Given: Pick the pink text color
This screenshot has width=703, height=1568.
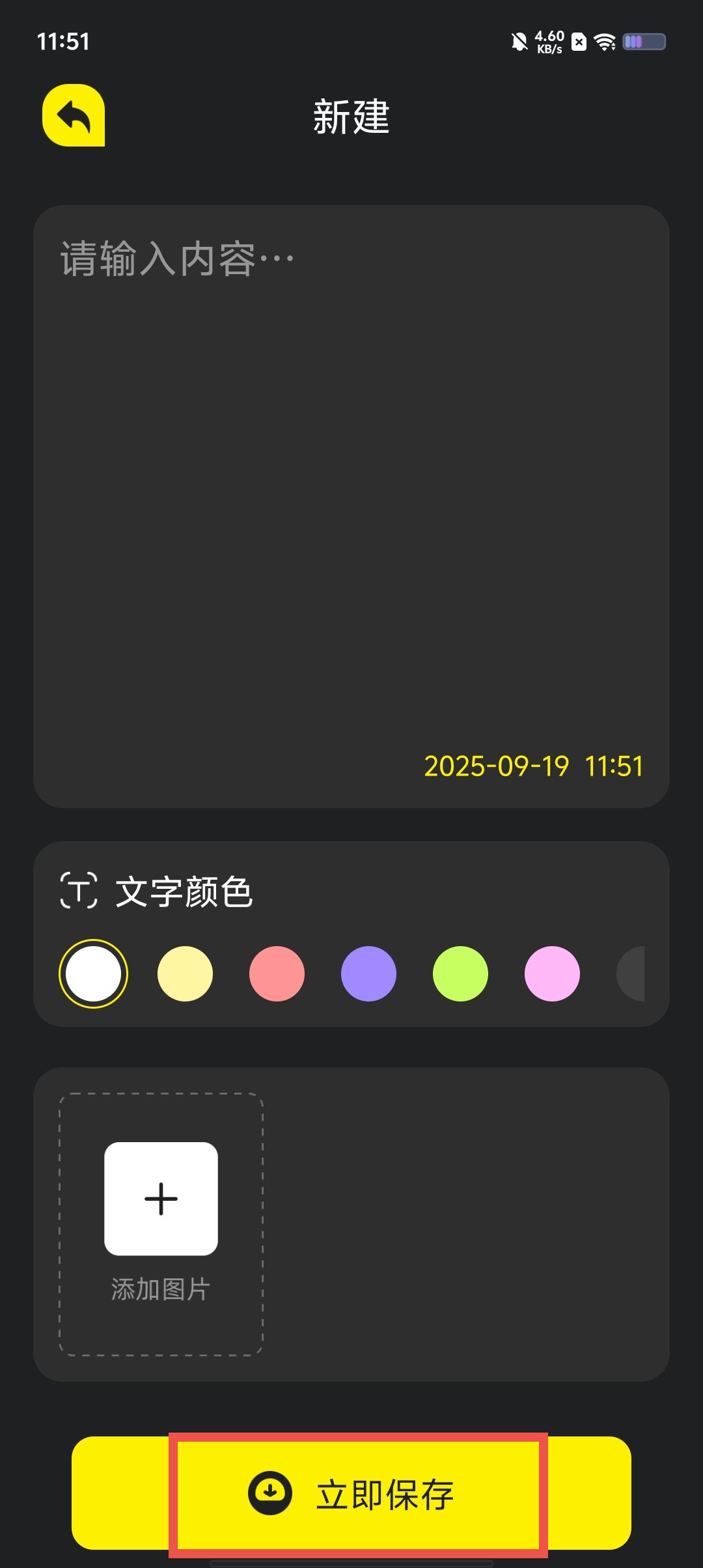Looking at the screenshot, I should pyautogui.click(x=552, y=973).
